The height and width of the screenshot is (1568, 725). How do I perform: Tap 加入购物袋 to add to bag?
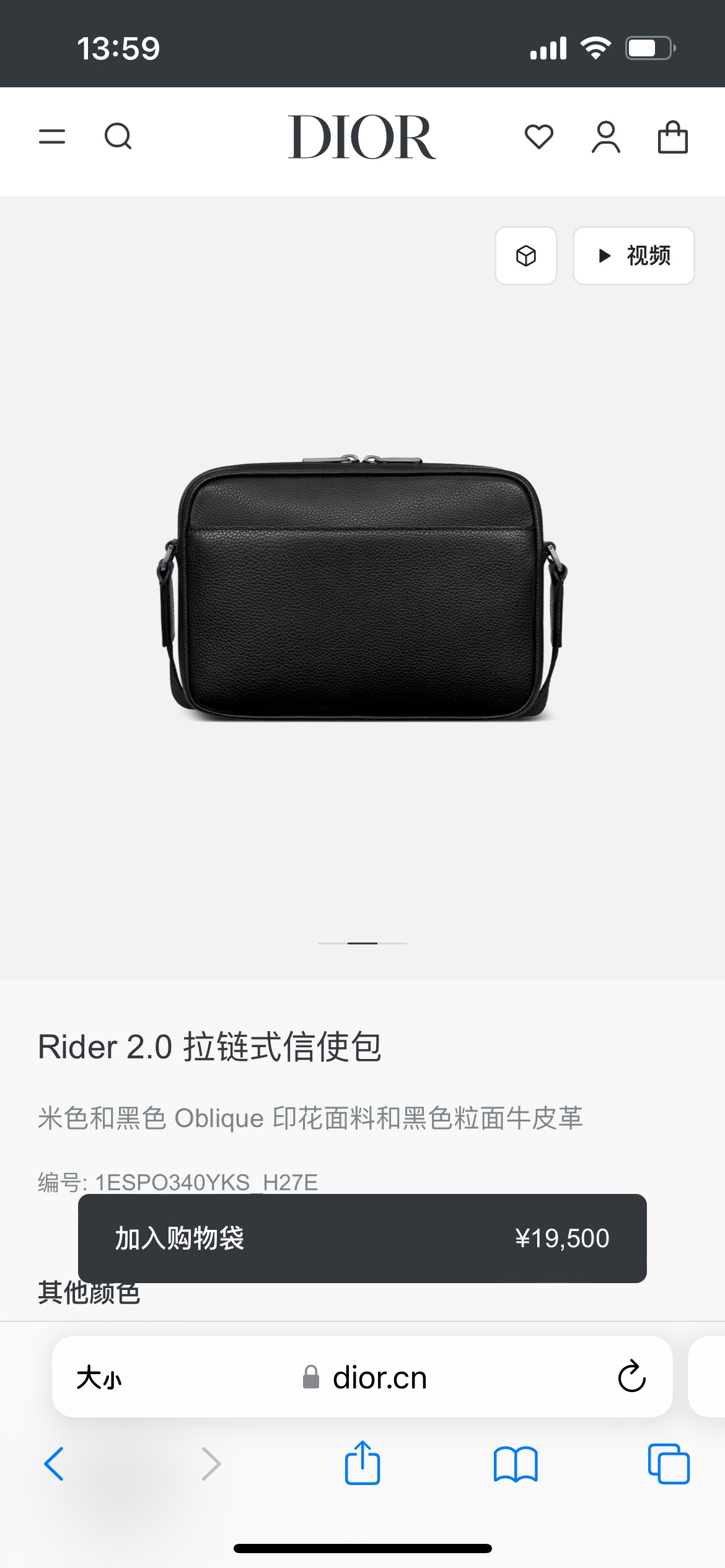[362, 1239]
